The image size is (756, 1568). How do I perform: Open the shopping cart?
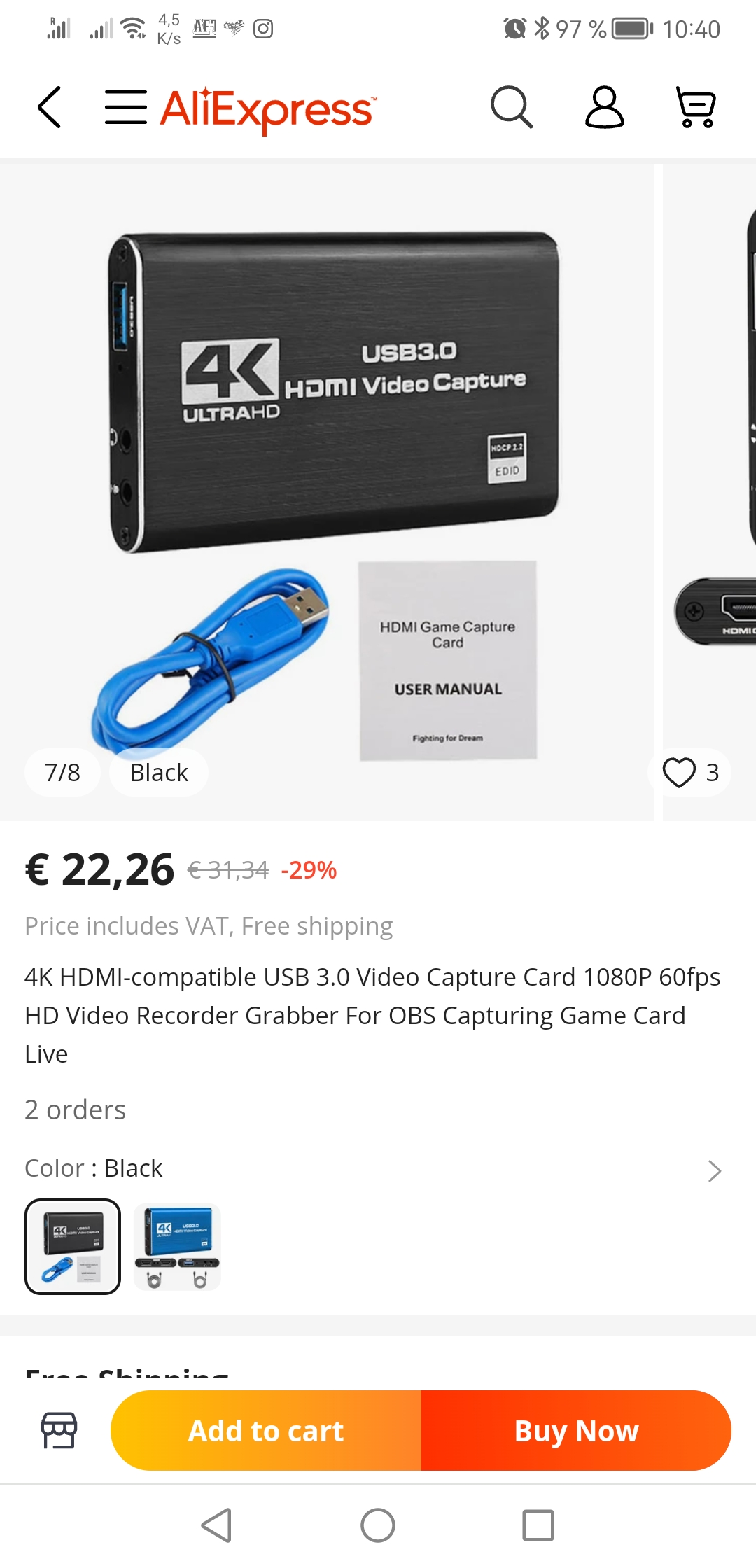tap(696, 107)
